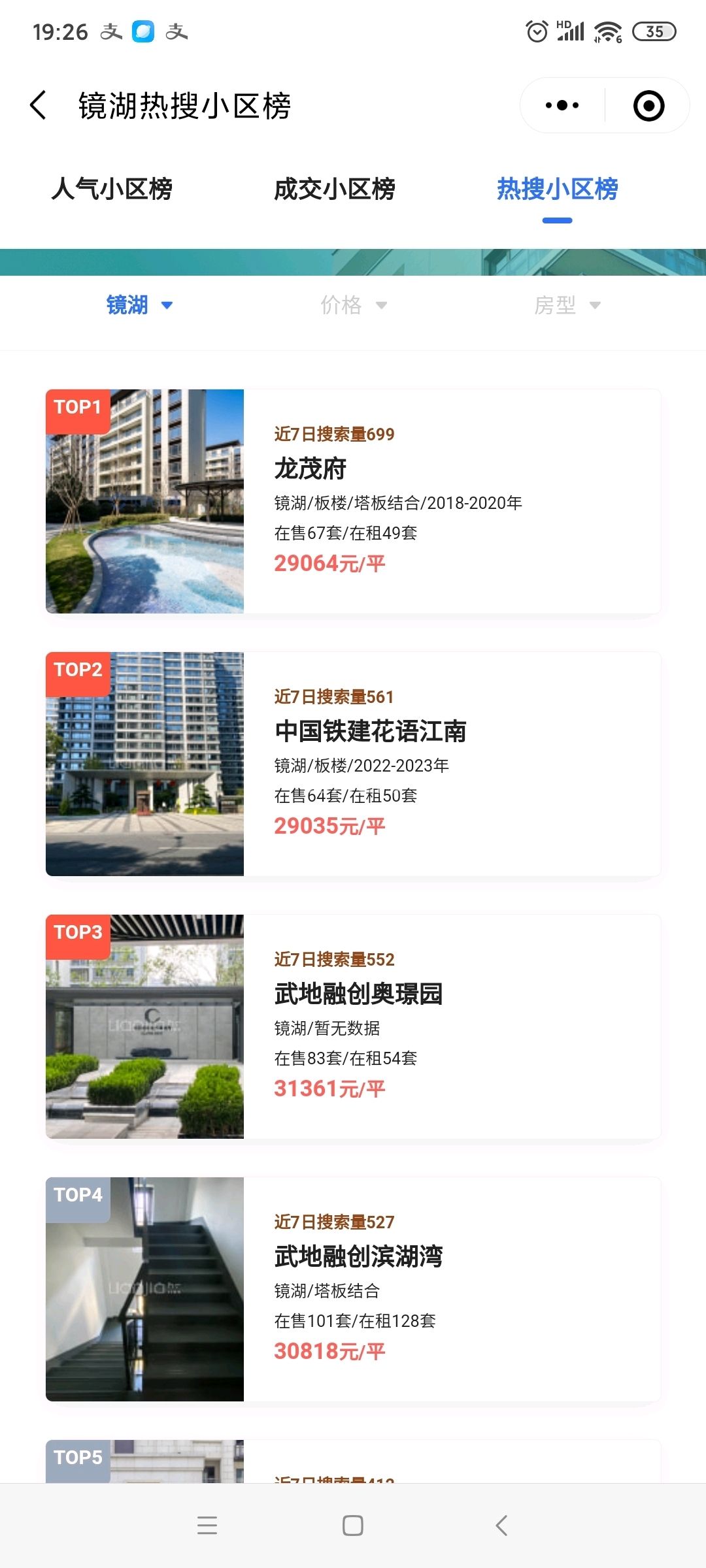View details of 武地融创奥璟园
Screen dimensions: 706x1568
click(x=353, y=1027)
